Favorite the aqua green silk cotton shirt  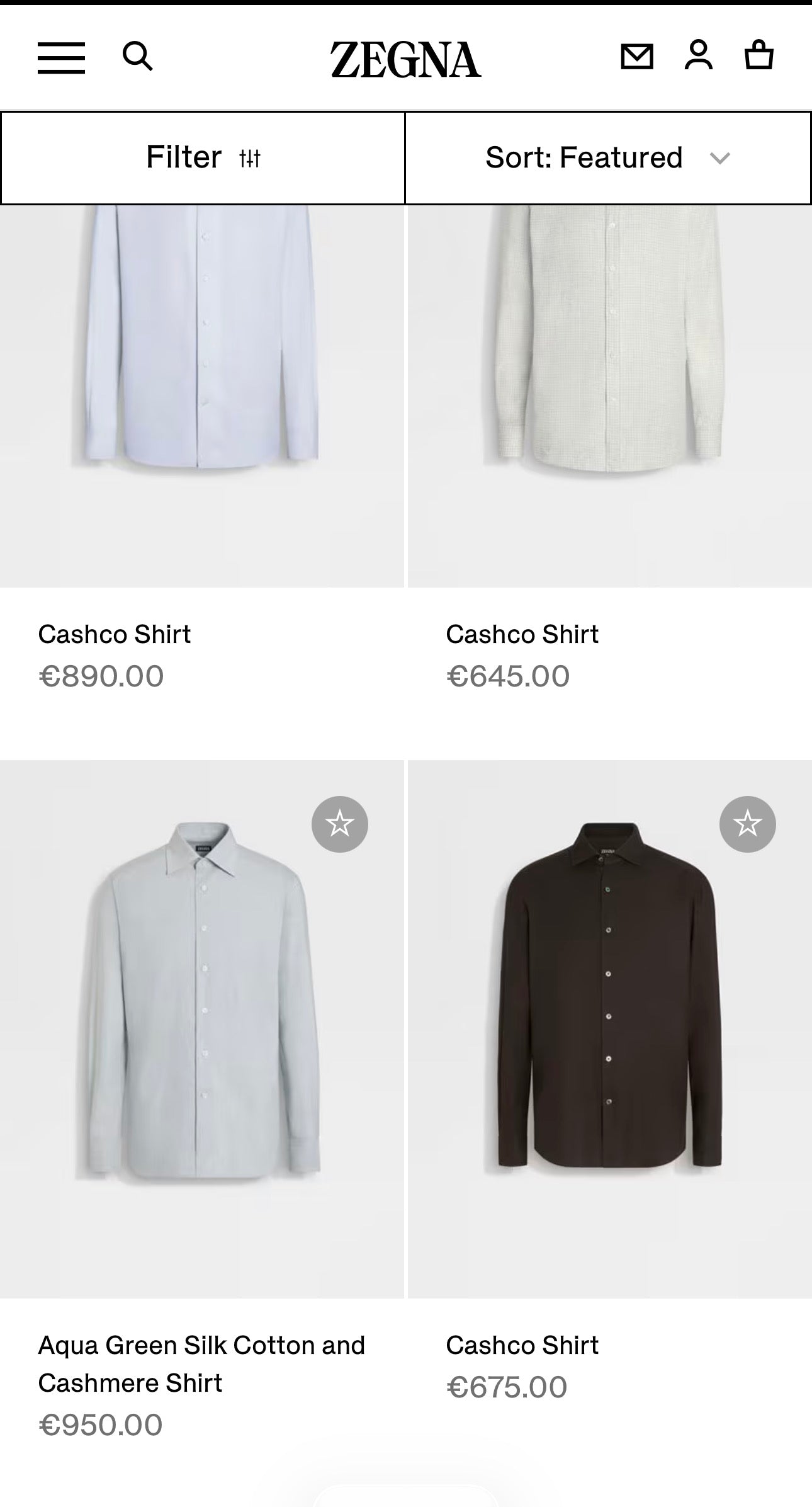(x=339, y=825)
